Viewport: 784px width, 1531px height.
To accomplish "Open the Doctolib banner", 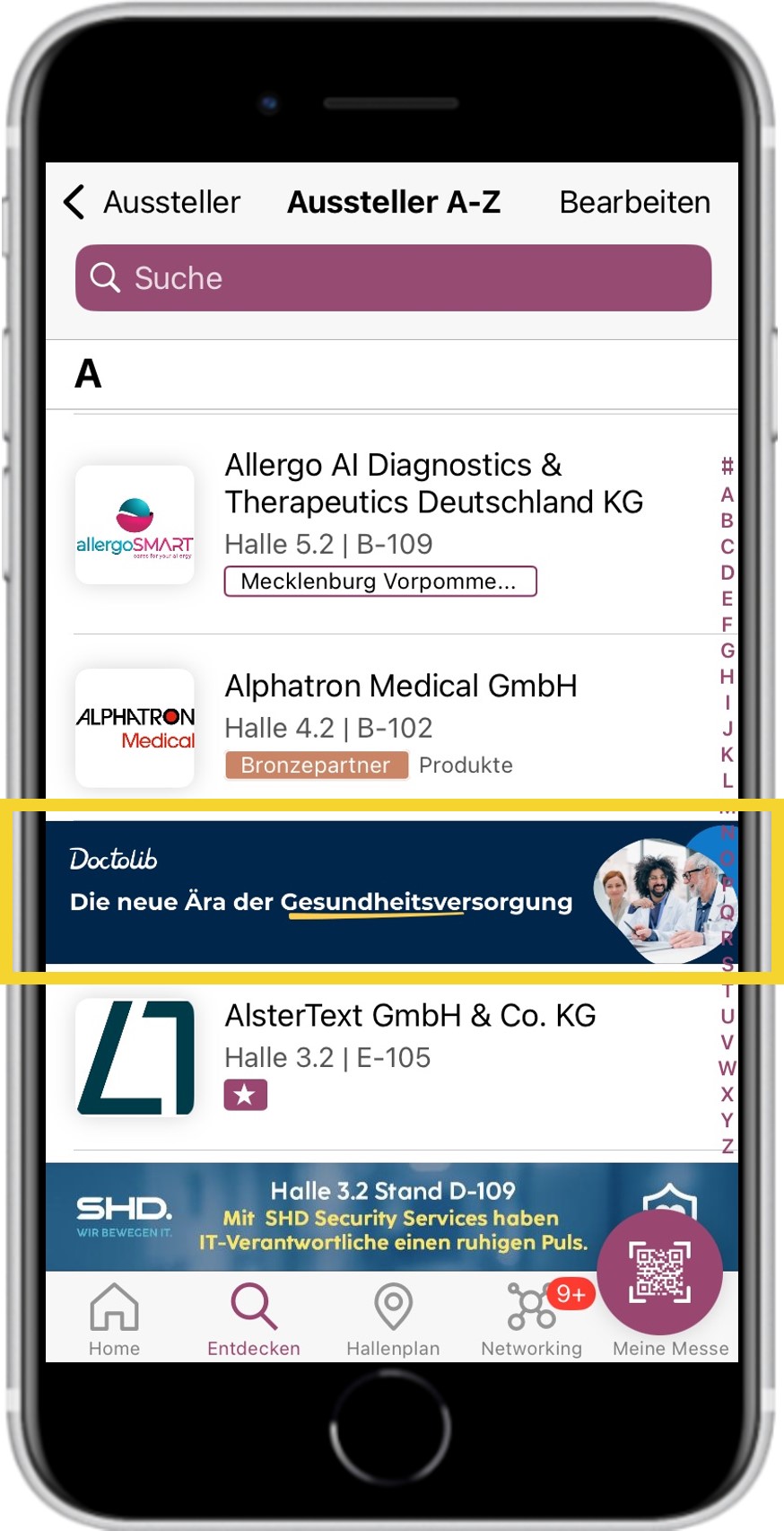I will (359, 891).
